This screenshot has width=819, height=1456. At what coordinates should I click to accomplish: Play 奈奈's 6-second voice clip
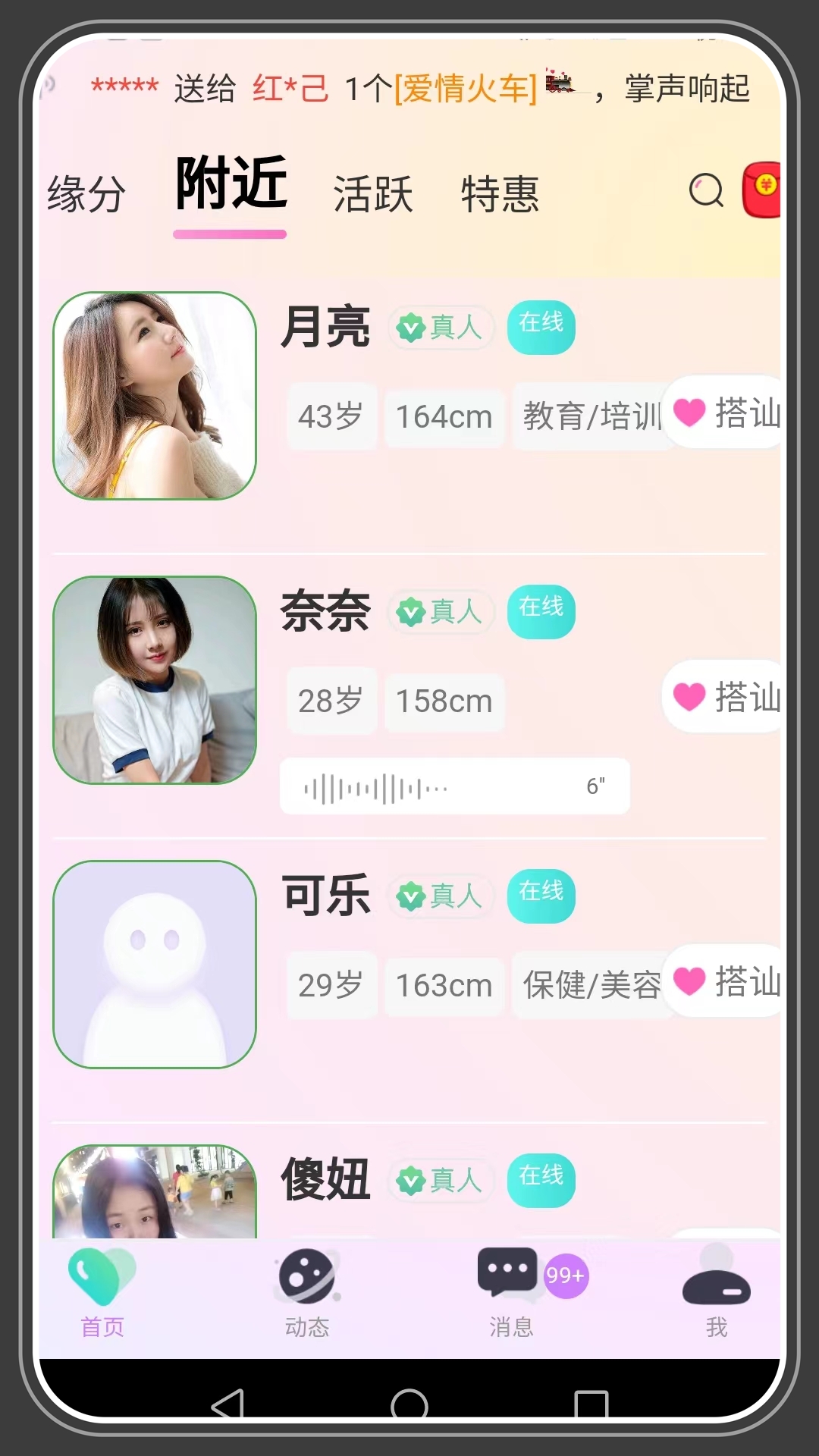tap(455, 786)
